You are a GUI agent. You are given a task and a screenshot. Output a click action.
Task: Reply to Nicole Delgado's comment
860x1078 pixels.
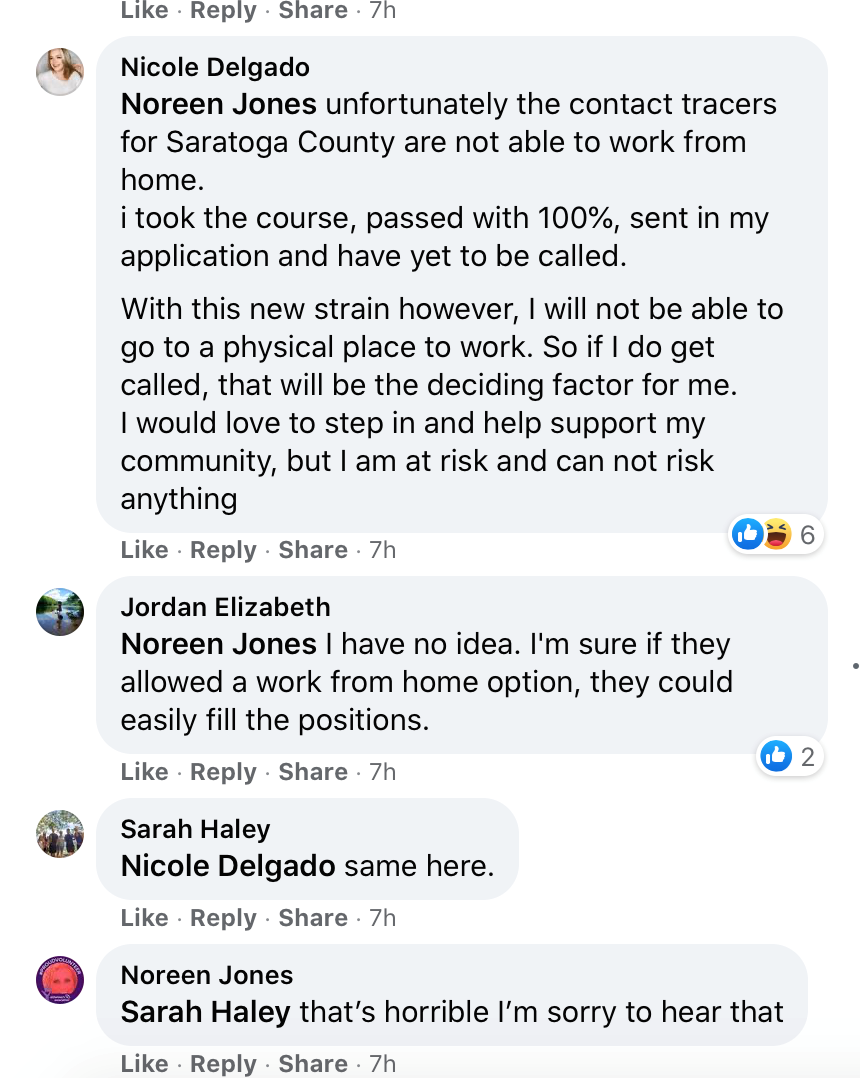tap(223, 550)
